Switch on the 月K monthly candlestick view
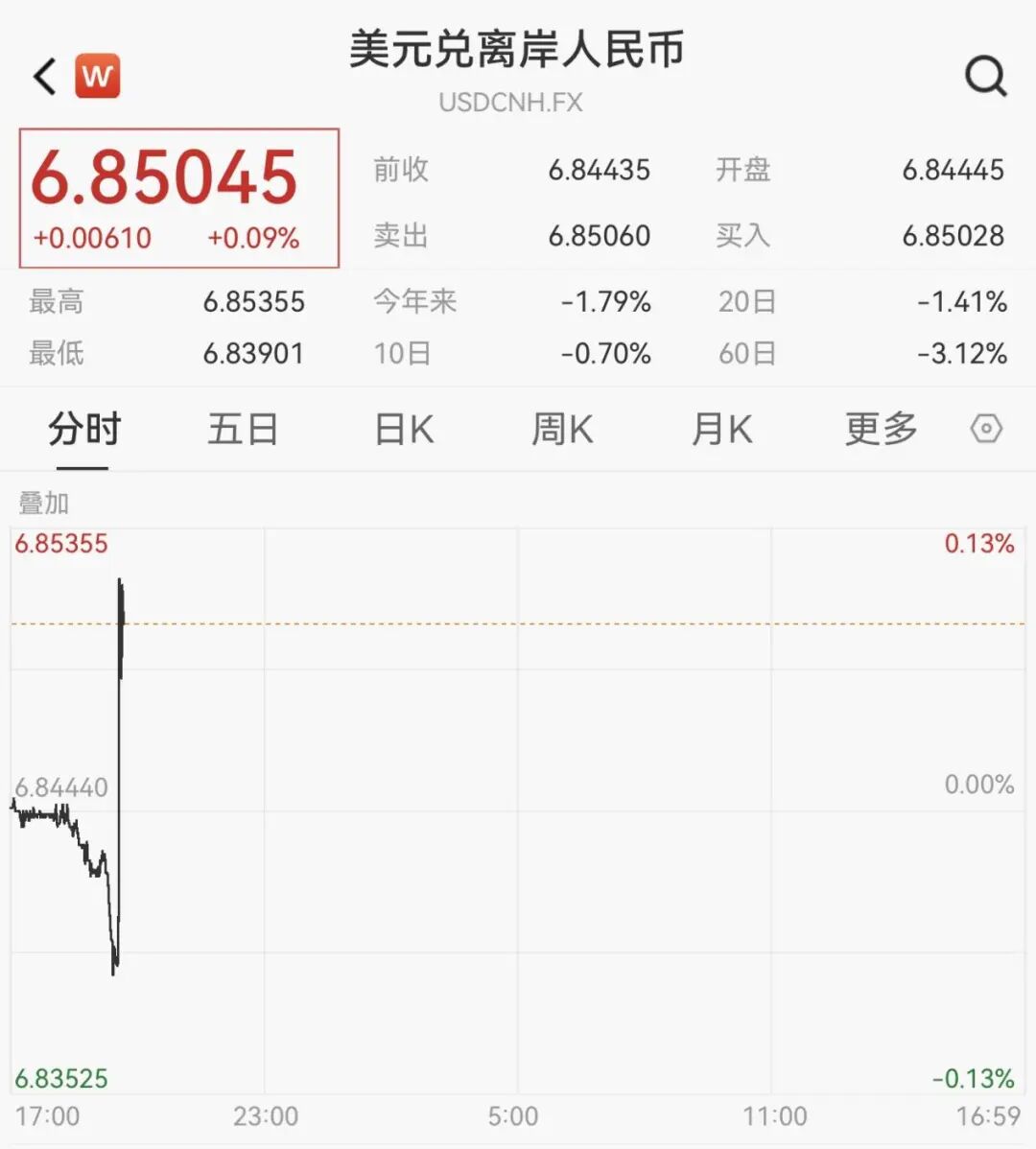Viewport: 1036px width, 1149px height. click(722, 431)
